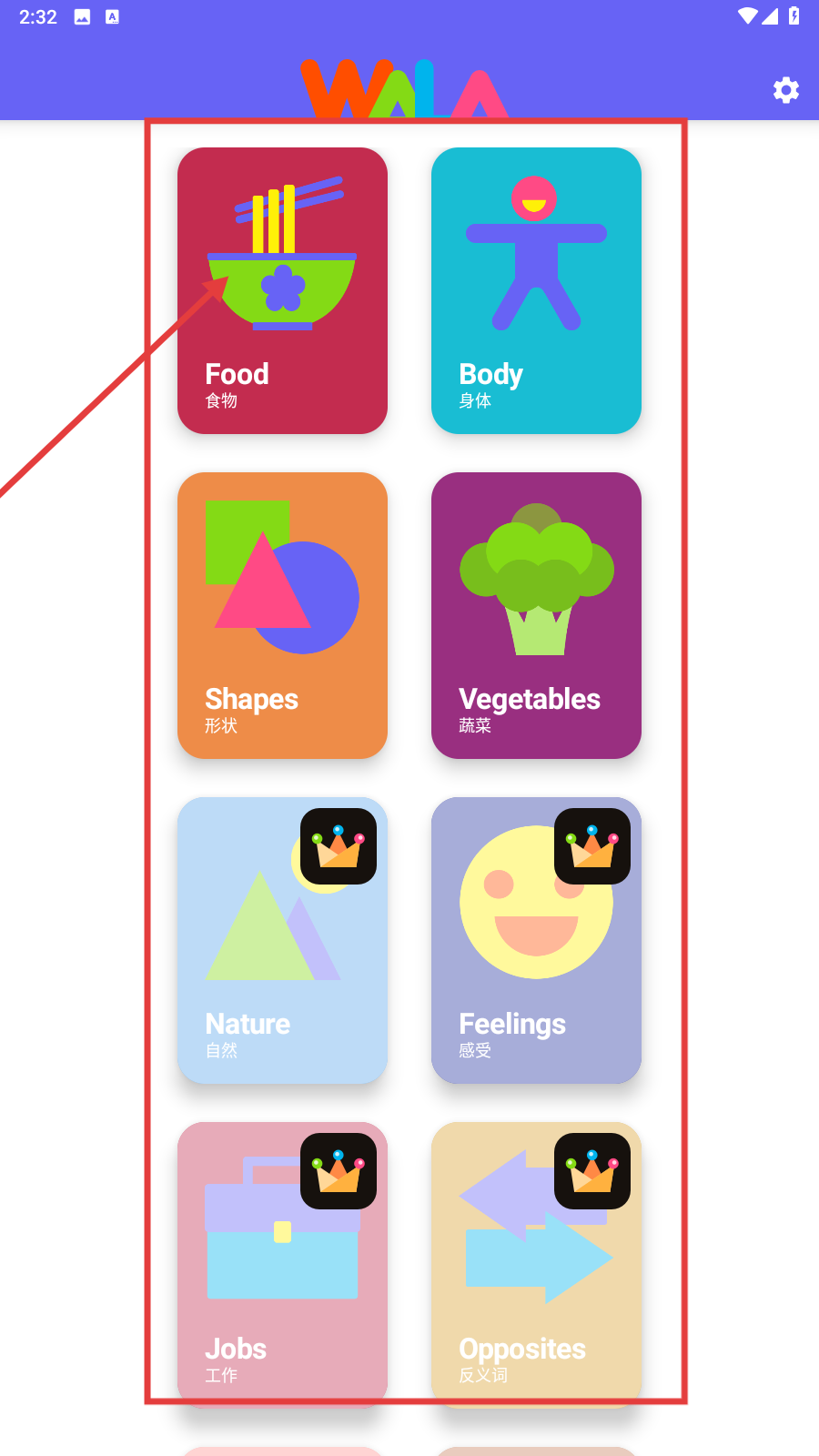
Task: Choose the Vegetables category card
Action: tap(536, 615)
